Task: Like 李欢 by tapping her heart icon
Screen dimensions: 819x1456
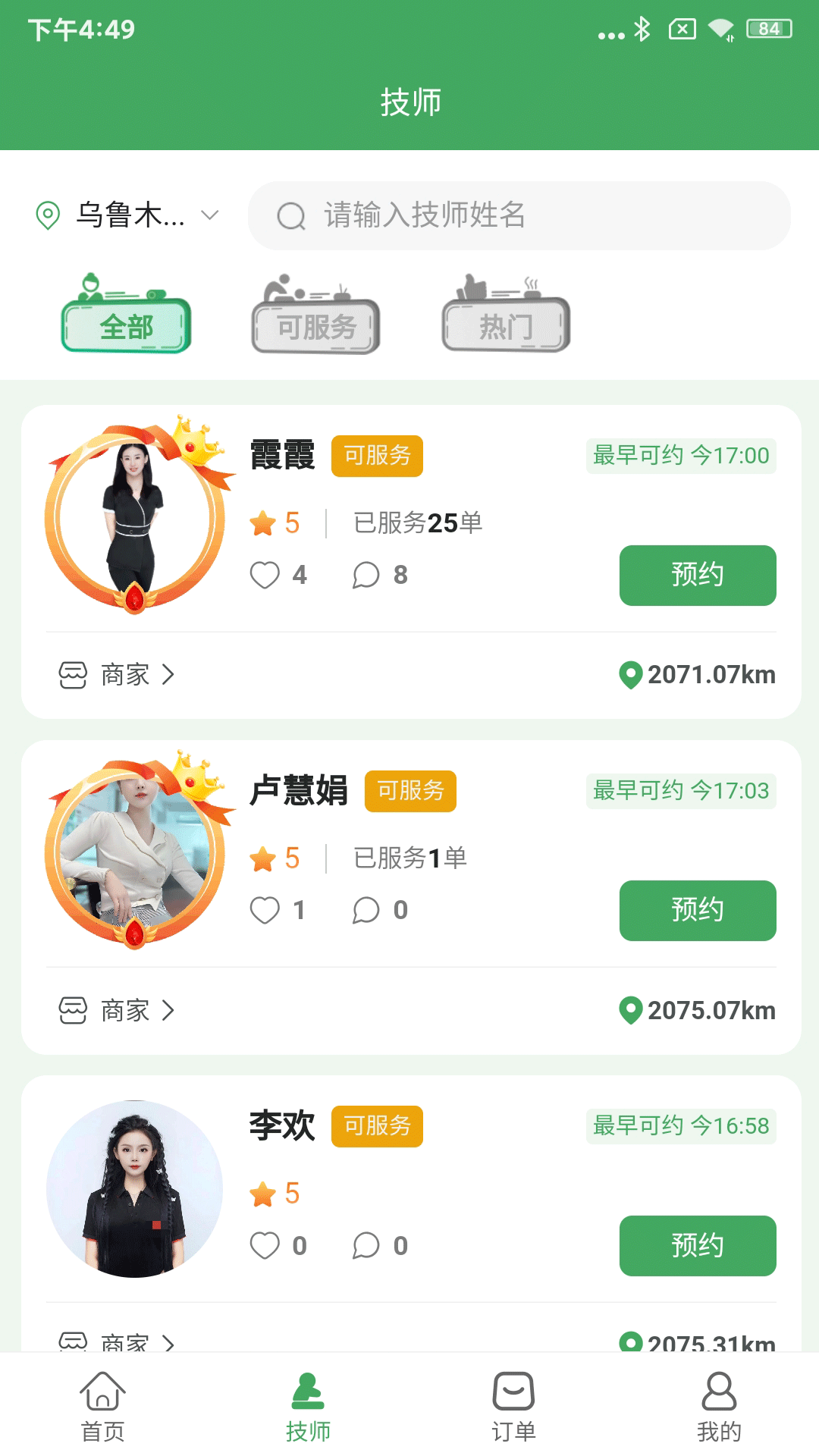Action: coord(264,1245)
